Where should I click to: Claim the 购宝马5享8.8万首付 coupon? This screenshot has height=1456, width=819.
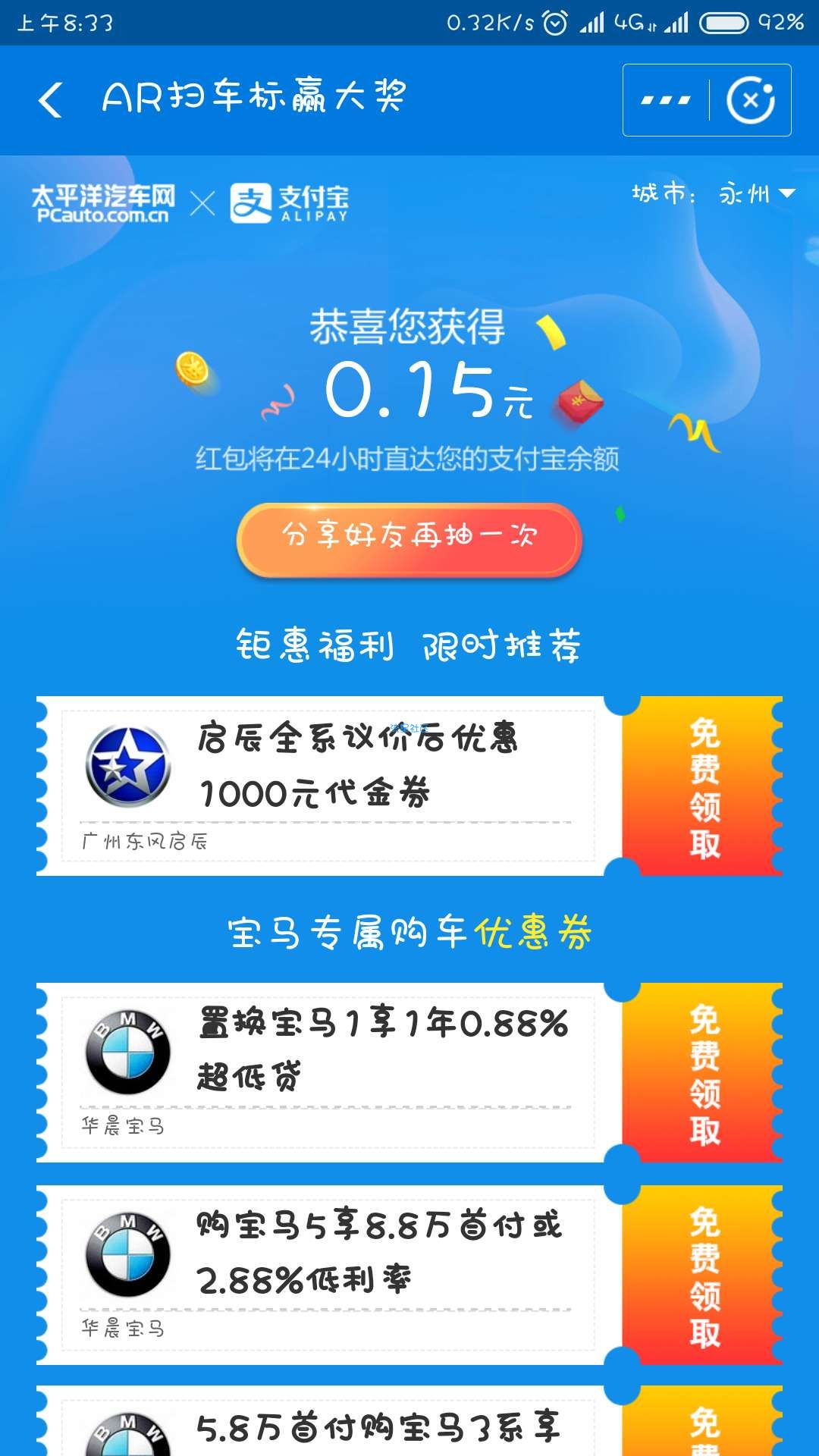[x=703, y=1276]
